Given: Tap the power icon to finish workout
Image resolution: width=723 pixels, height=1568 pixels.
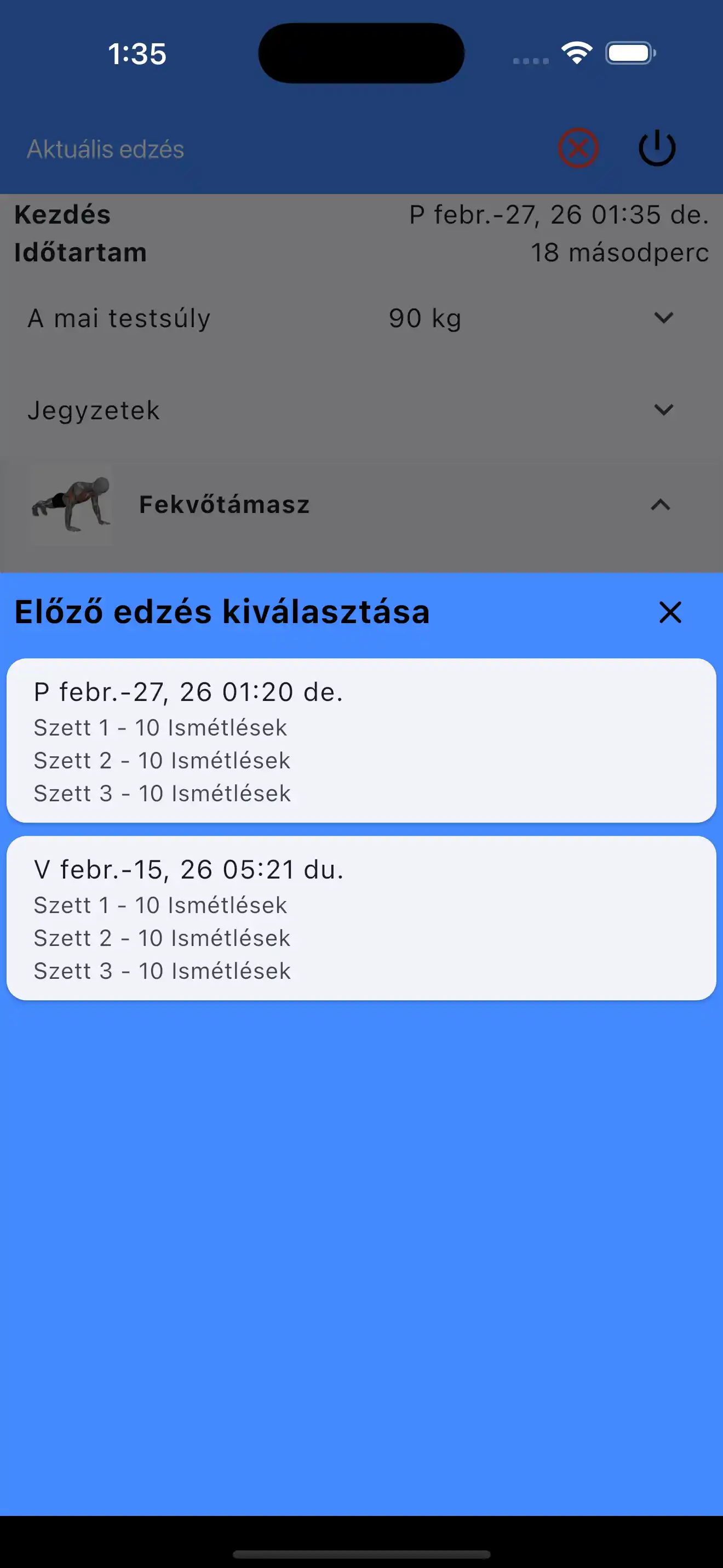Looking at the screenshot, I should coord(657,147).
